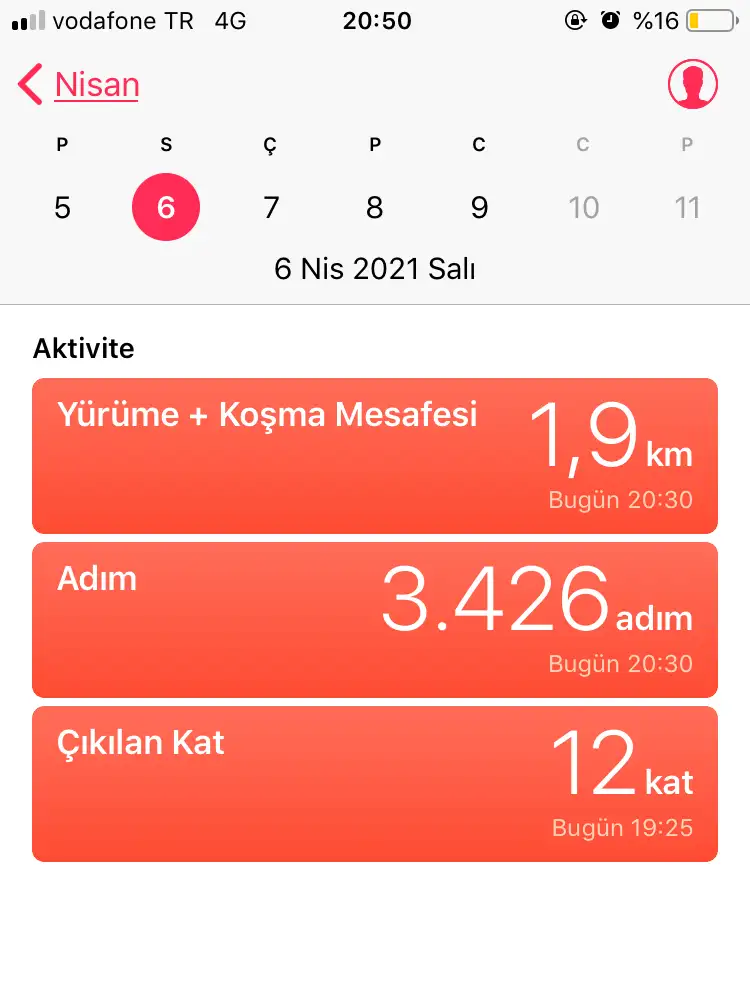
Task: Select day 8 in the calendar
Action: point(375,208)
